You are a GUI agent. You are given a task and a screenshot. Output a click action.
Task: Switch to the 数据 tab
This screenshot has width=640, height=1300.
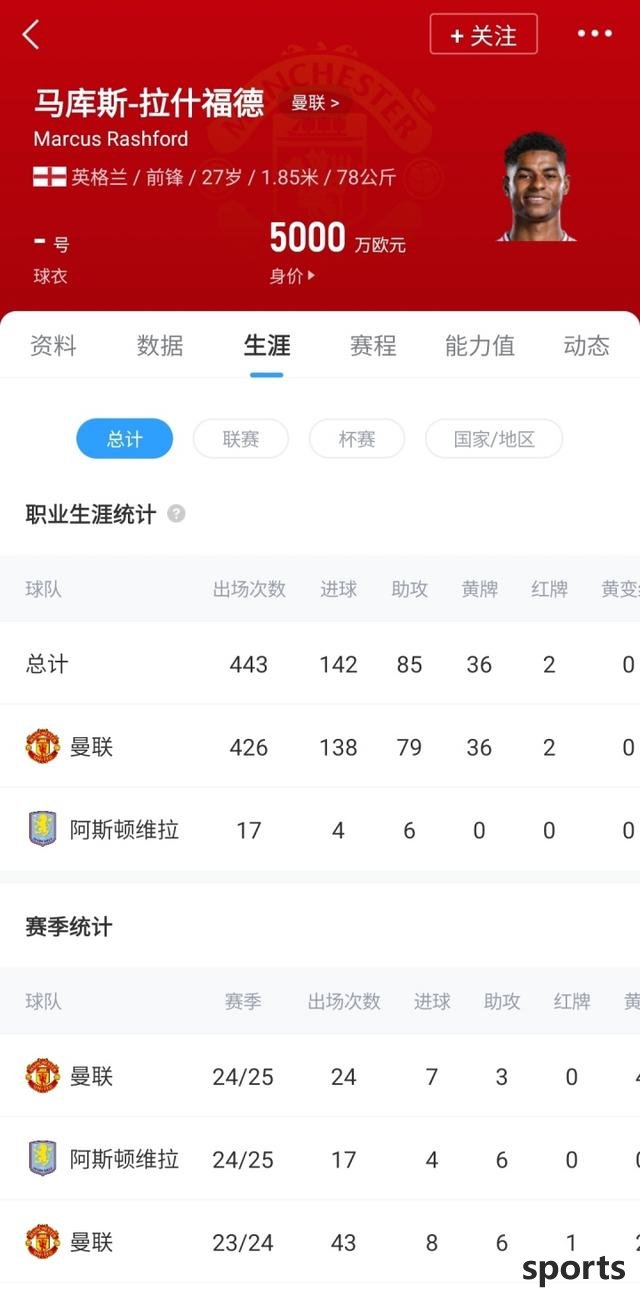(x=160, y=346)
